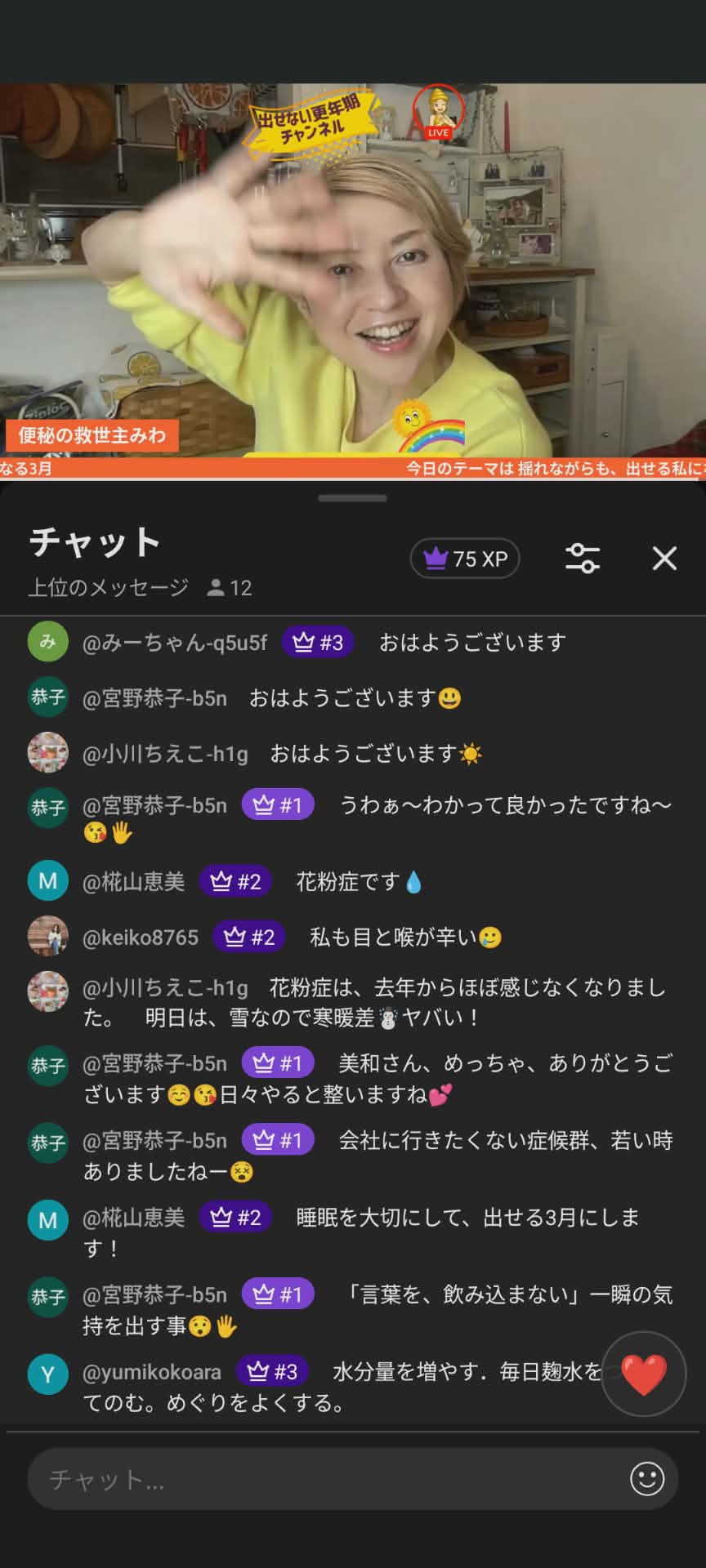Tap the chat message input field

coord(327,1479)
